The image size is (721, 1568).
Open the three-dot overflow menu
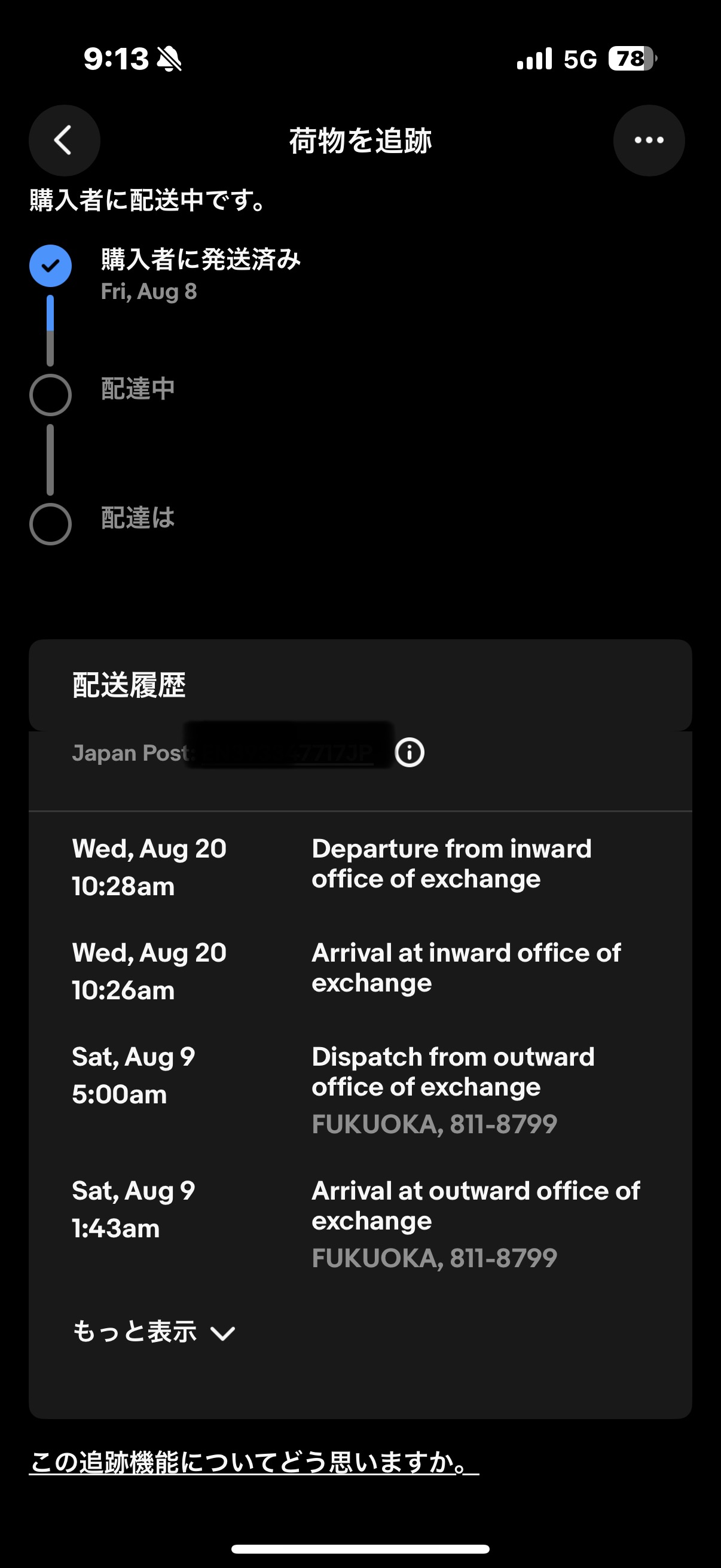pos(649,141)
